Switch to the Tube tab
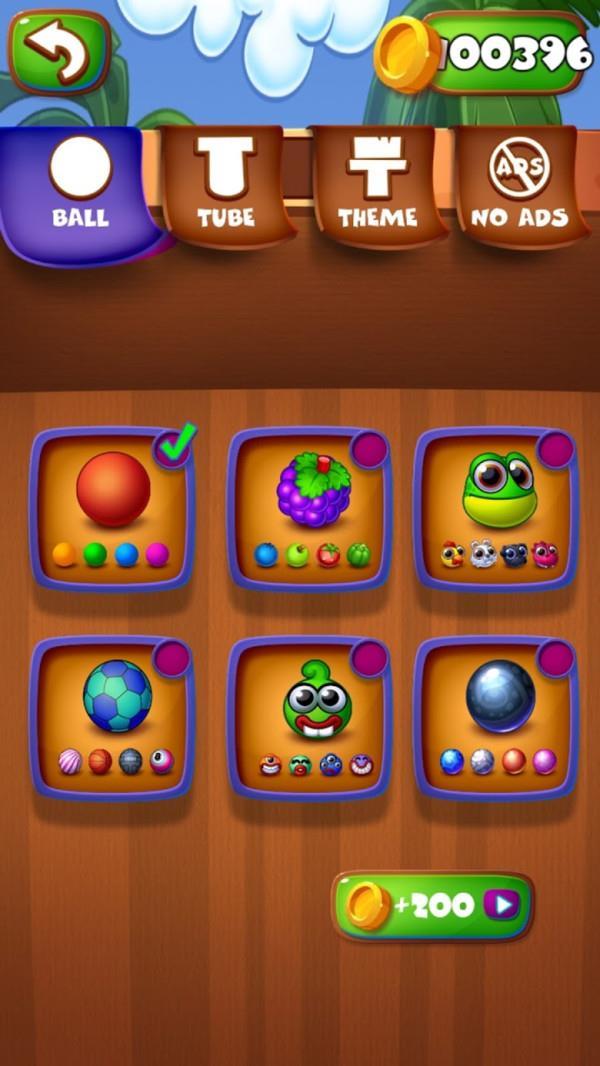This screenshot has width=600, height=1066. pyautogui.click(x=226, y=186)
